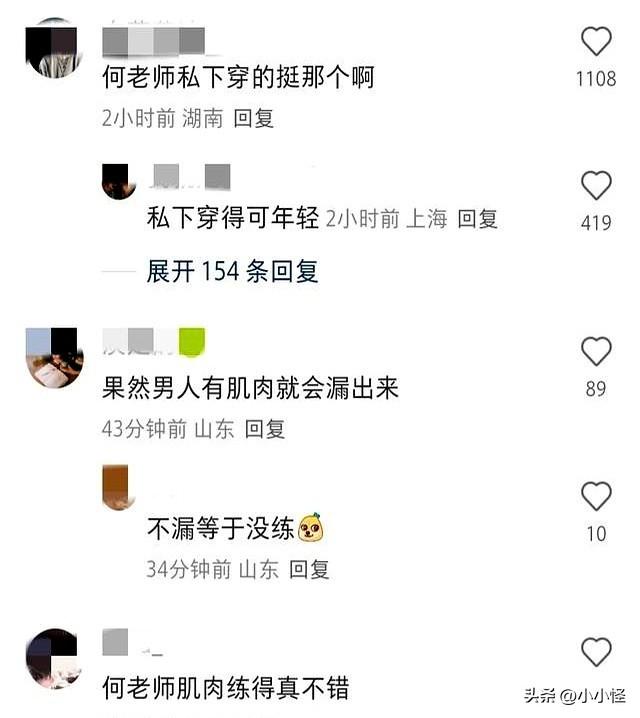Like the reply 不漏等于没练
This screenshot has height=718, width=640.
tap(596, 497)
